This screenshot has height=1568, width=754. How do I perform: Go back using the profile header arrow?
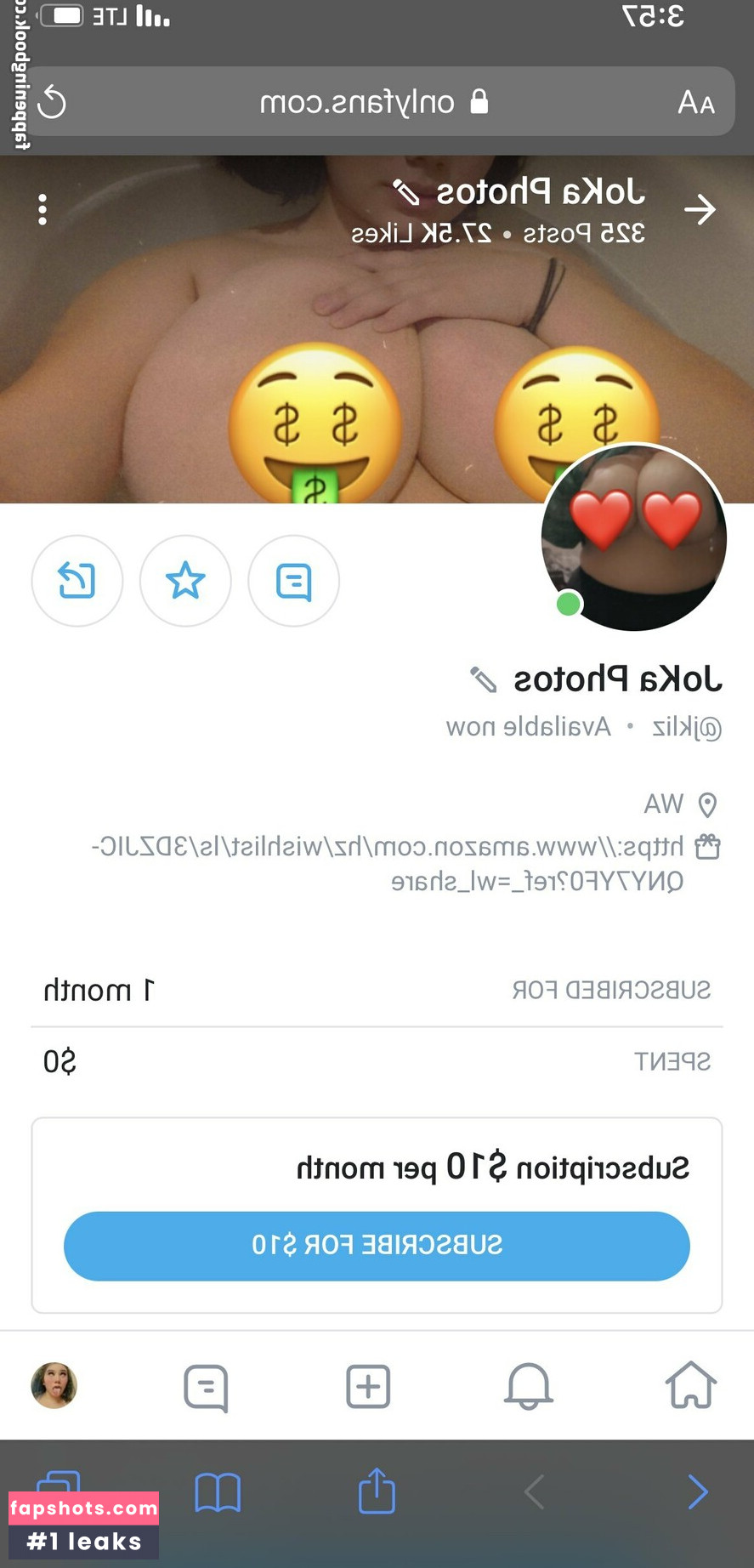(x=700, y=209)
